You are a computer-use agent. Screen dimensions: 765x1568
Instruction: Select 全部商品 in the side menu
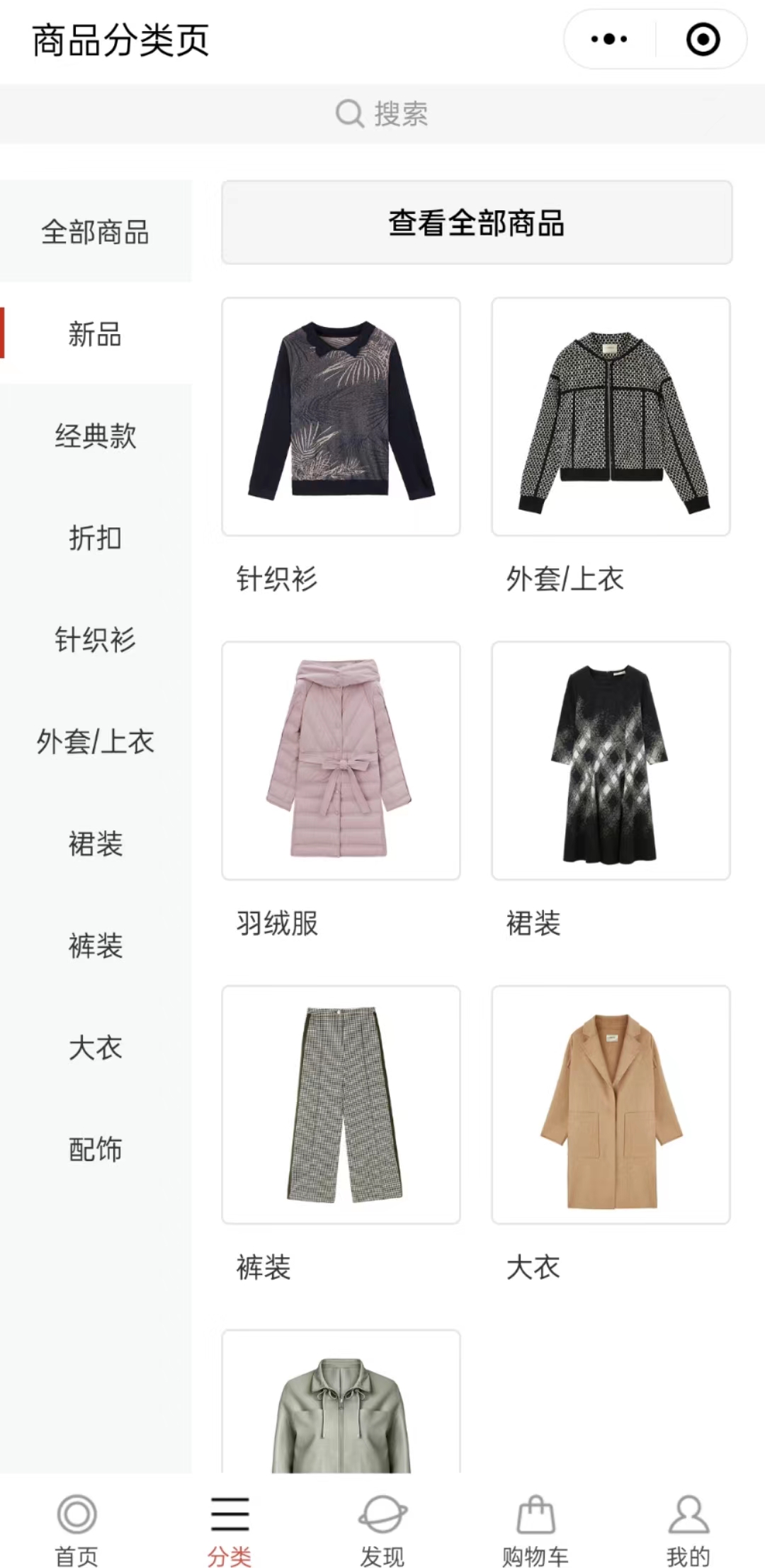(x=96, y=232)
